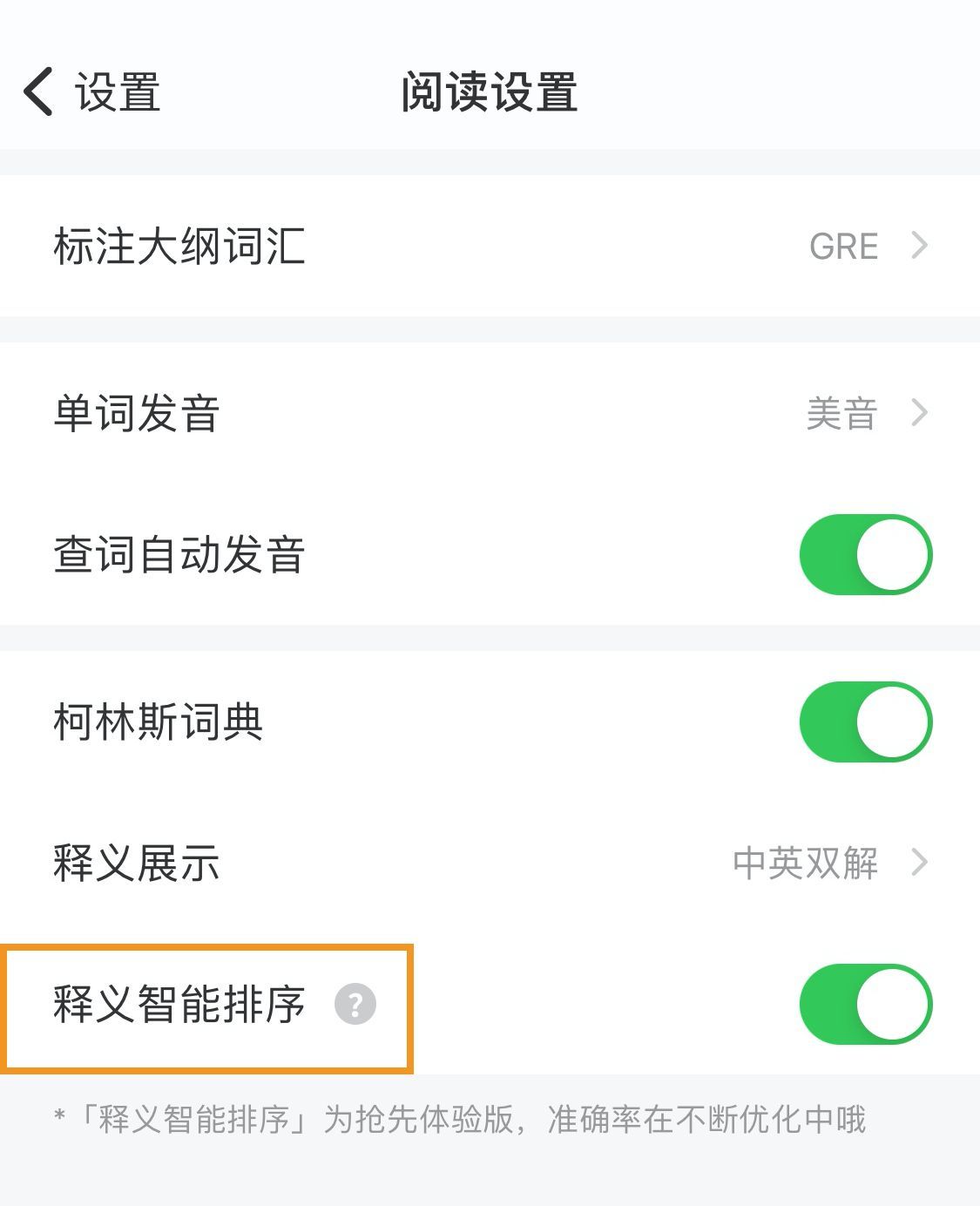Image resolution: width=980 pixels, height=1206 pixels.
Task: Tap the 柯林斯词典 label
Action: (x=159, y=722)
